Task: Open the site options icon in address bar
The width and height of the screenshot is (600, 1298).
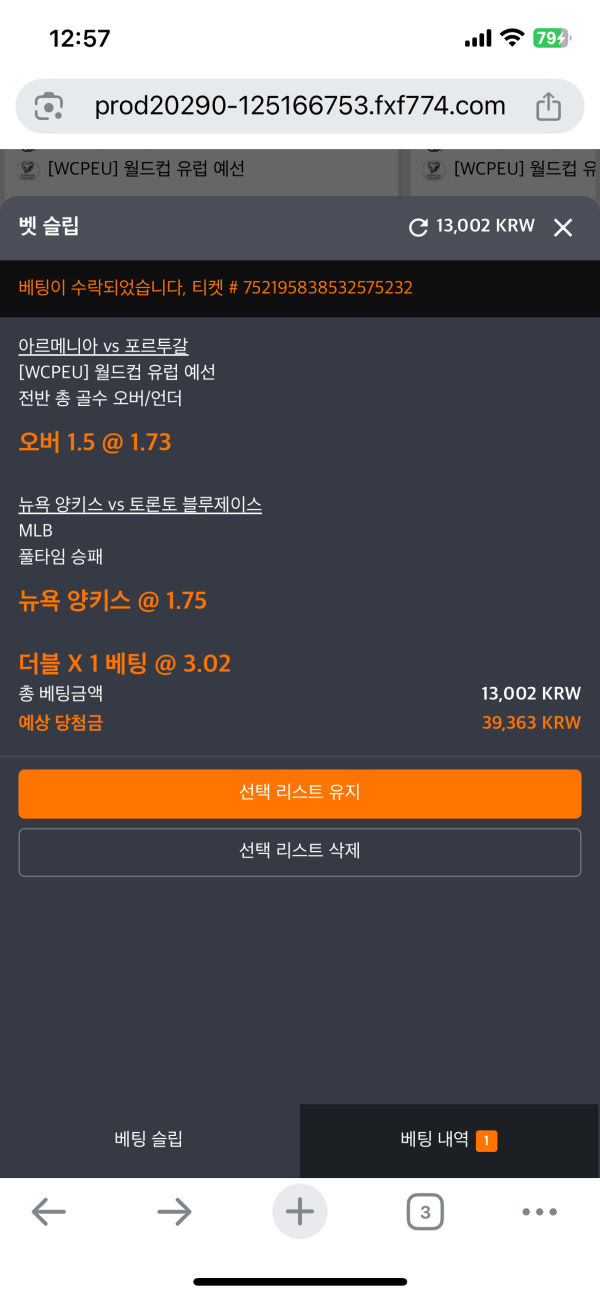Action: (49, 106)
